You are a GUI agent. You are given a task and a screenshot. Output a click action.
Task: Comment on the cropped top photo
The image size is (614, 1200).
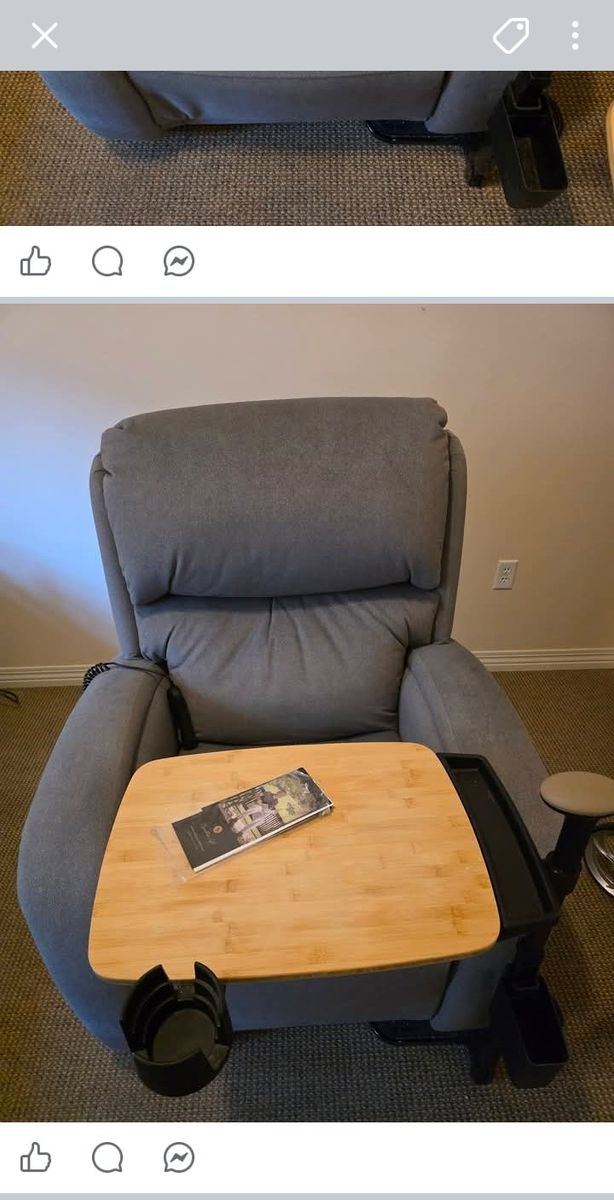point(107,262)
